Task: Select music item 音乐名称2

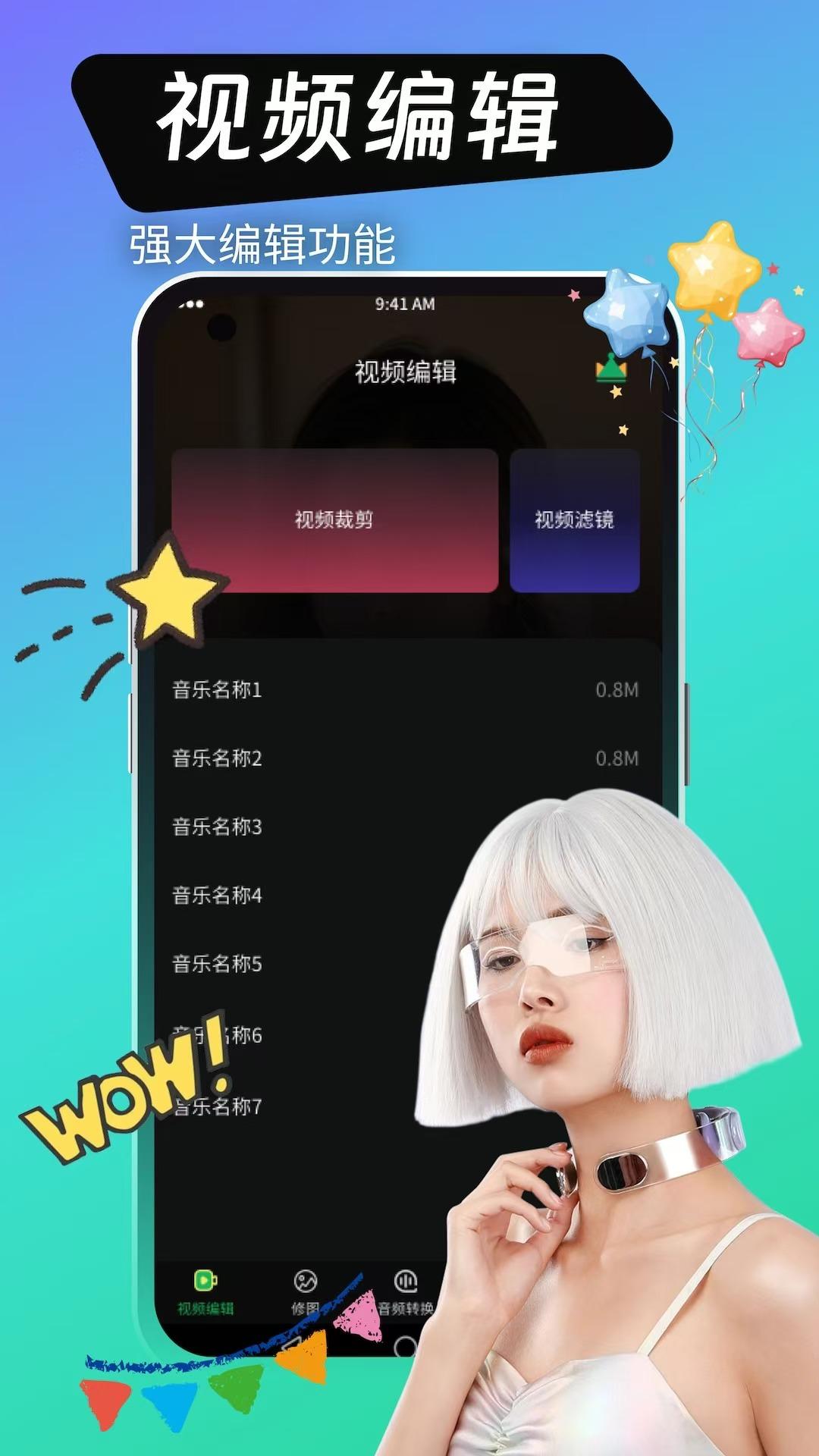Action: (215, 759)
